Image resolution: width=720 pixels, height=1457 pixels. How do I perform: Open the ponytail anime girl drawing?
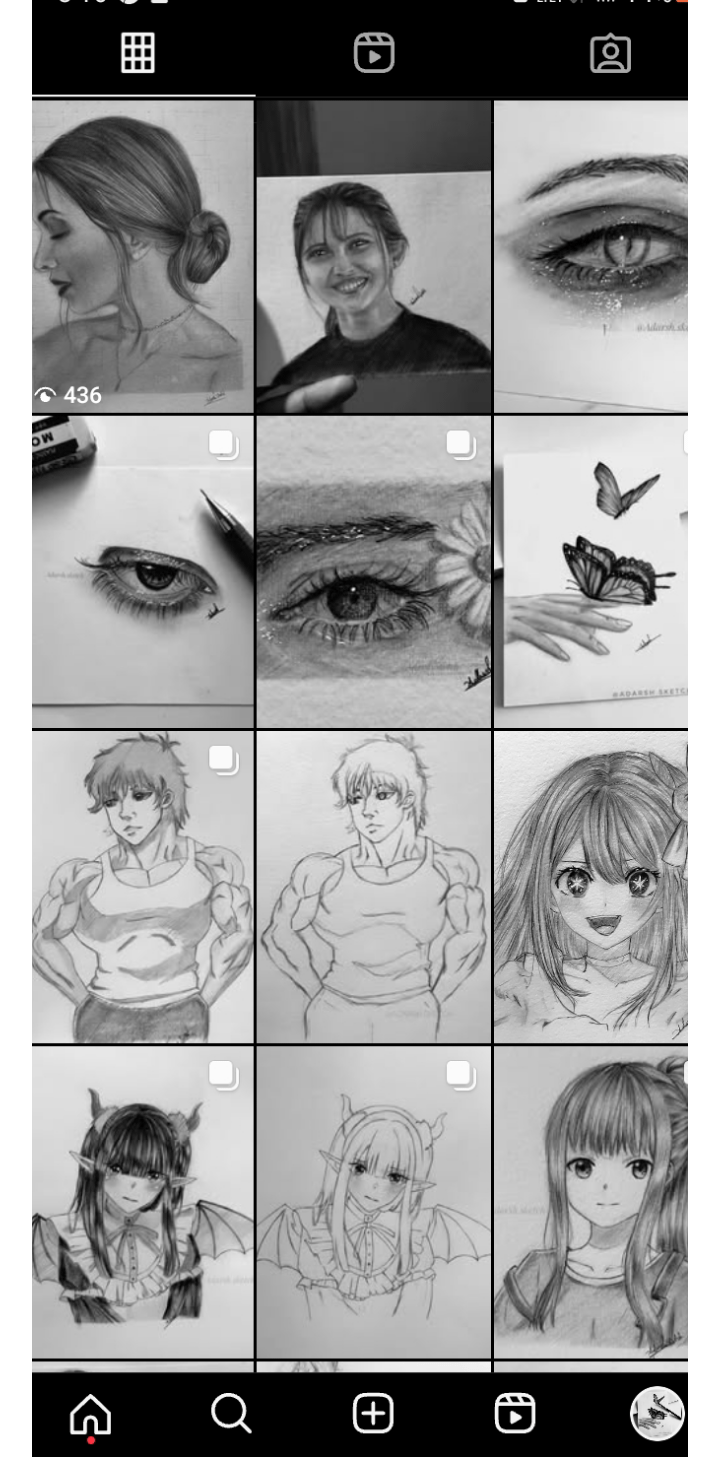click(591, 1203)
